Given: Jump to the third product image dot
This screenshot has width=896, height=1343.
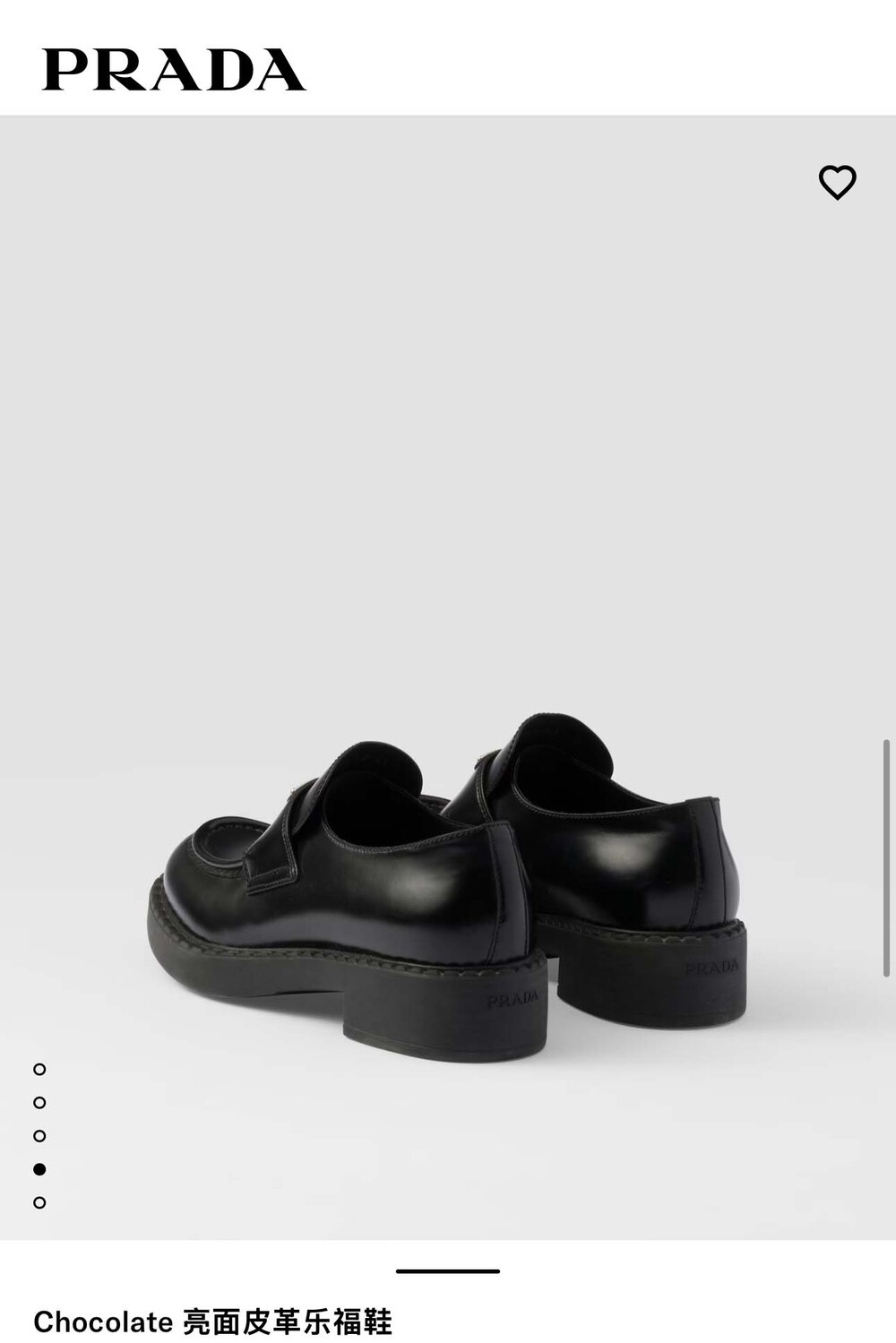Looking at the screenshot, I should pos(39,1135).
